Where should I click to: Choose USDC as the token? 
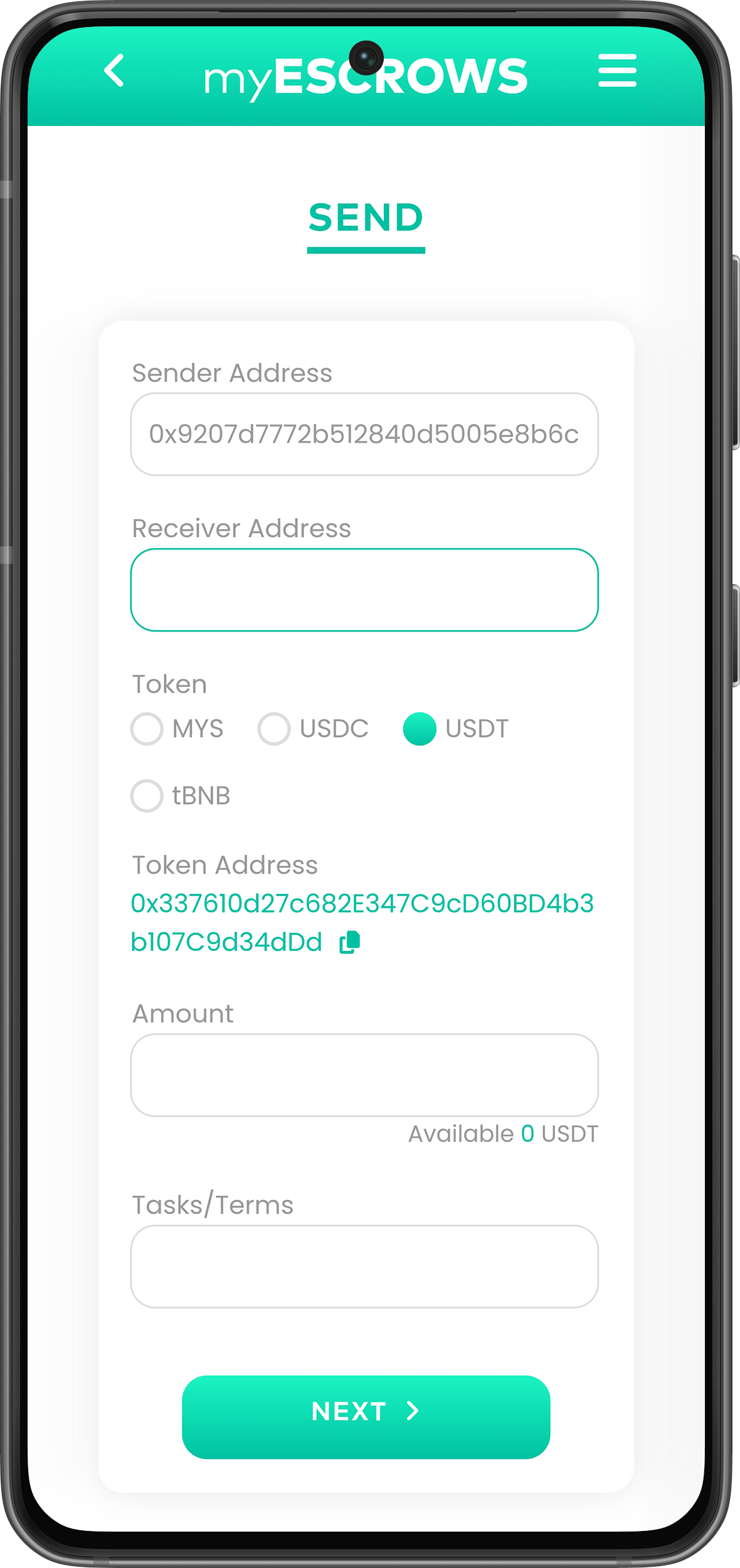coord(274,729)
